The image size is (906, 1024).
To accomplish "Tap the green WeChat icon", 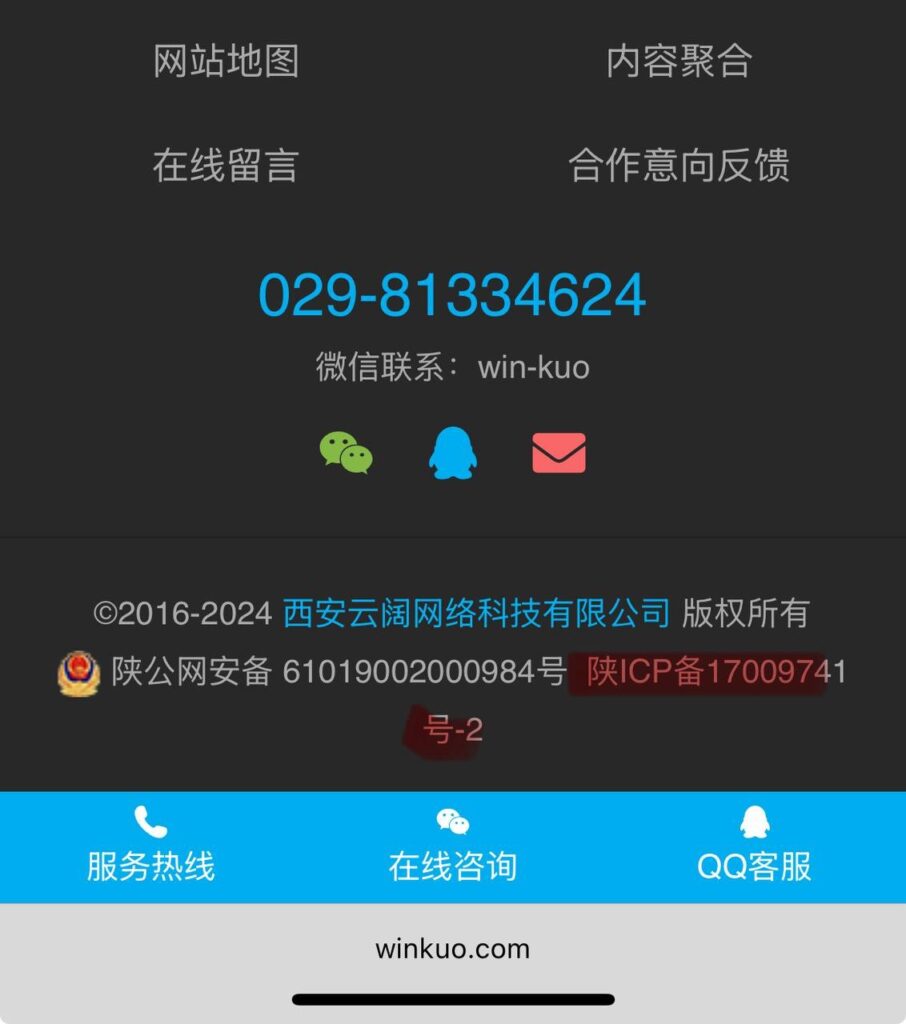I will pyautogui.click(x=346, y=453).
